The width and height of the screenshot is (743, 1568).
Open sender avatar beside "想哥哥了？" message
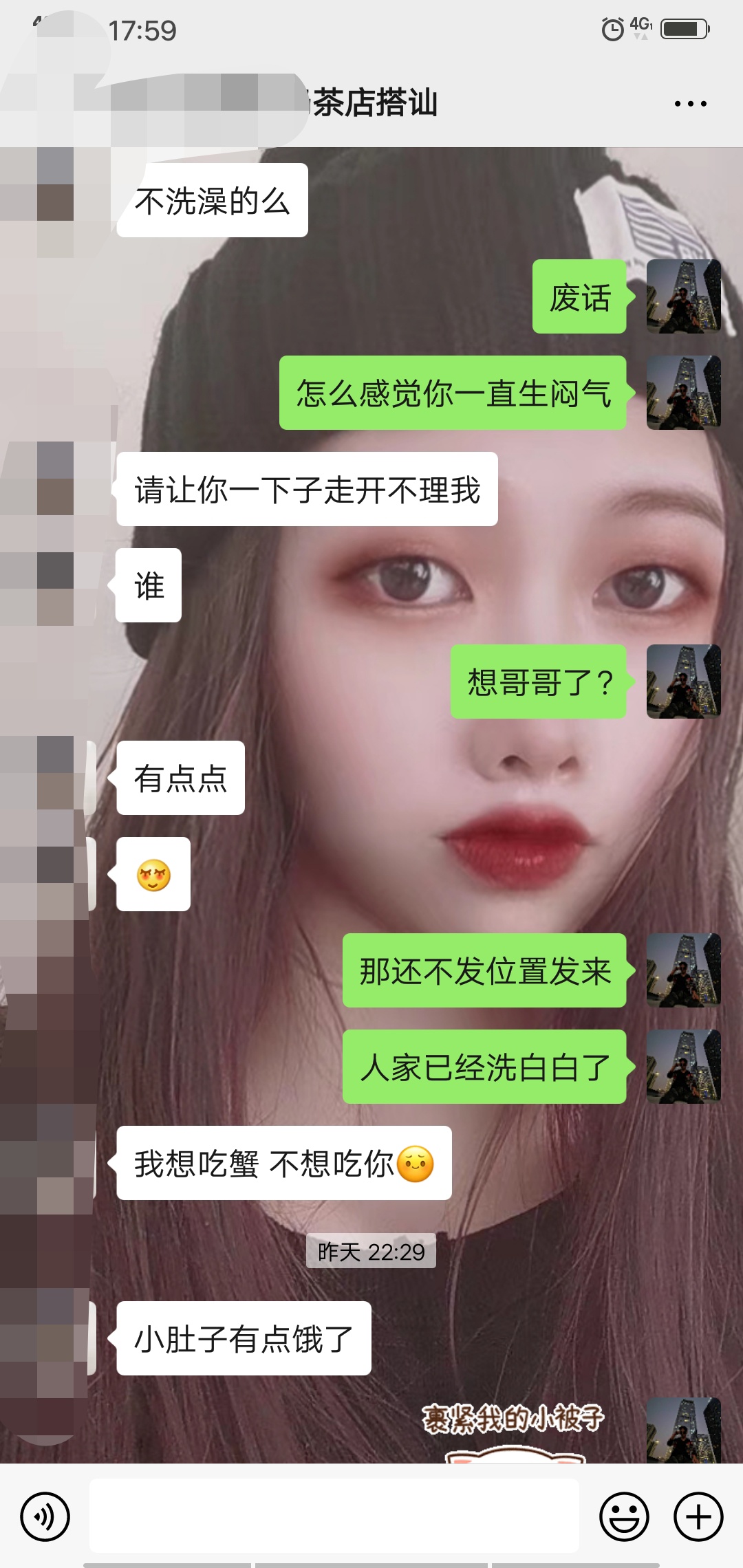(683, 682)
